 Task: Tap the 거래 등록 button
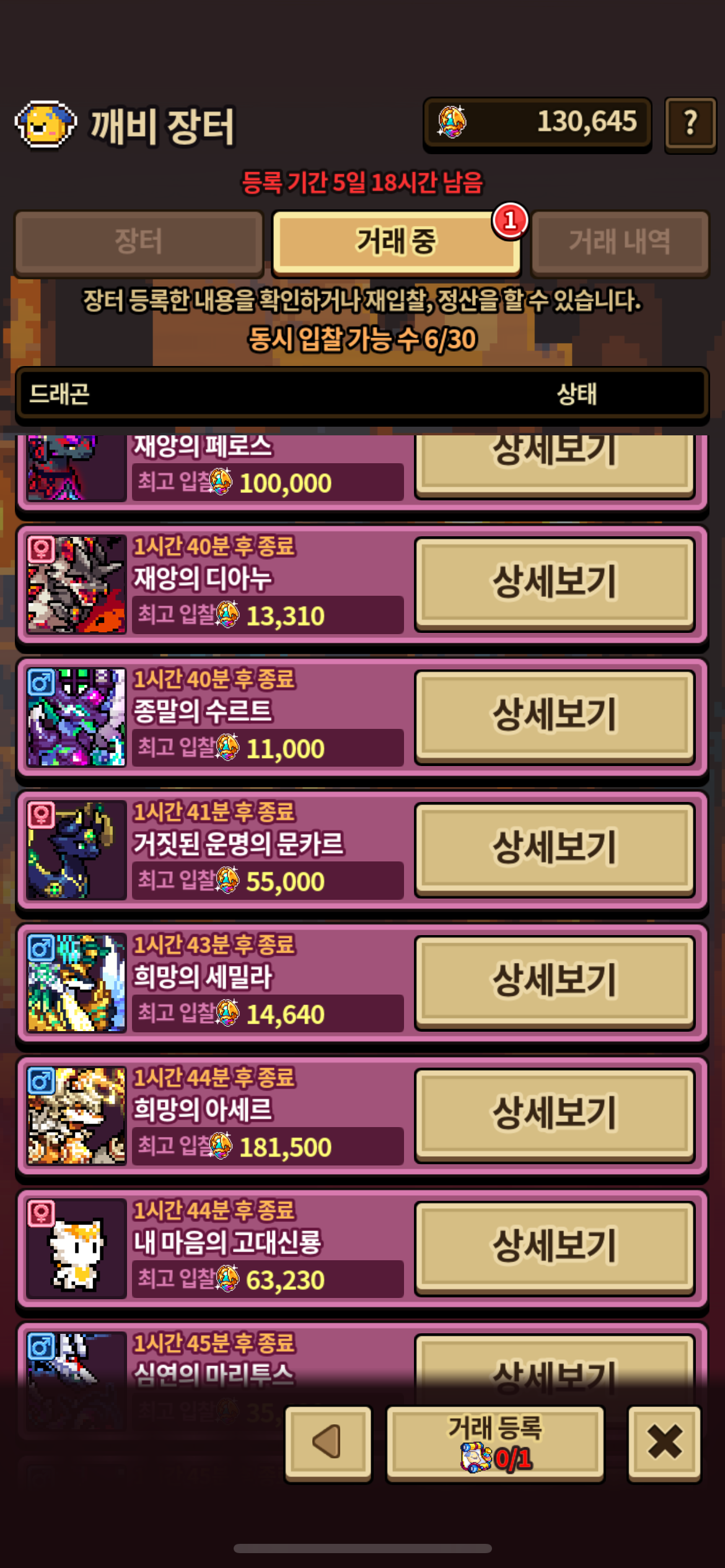click(495, 1442)
